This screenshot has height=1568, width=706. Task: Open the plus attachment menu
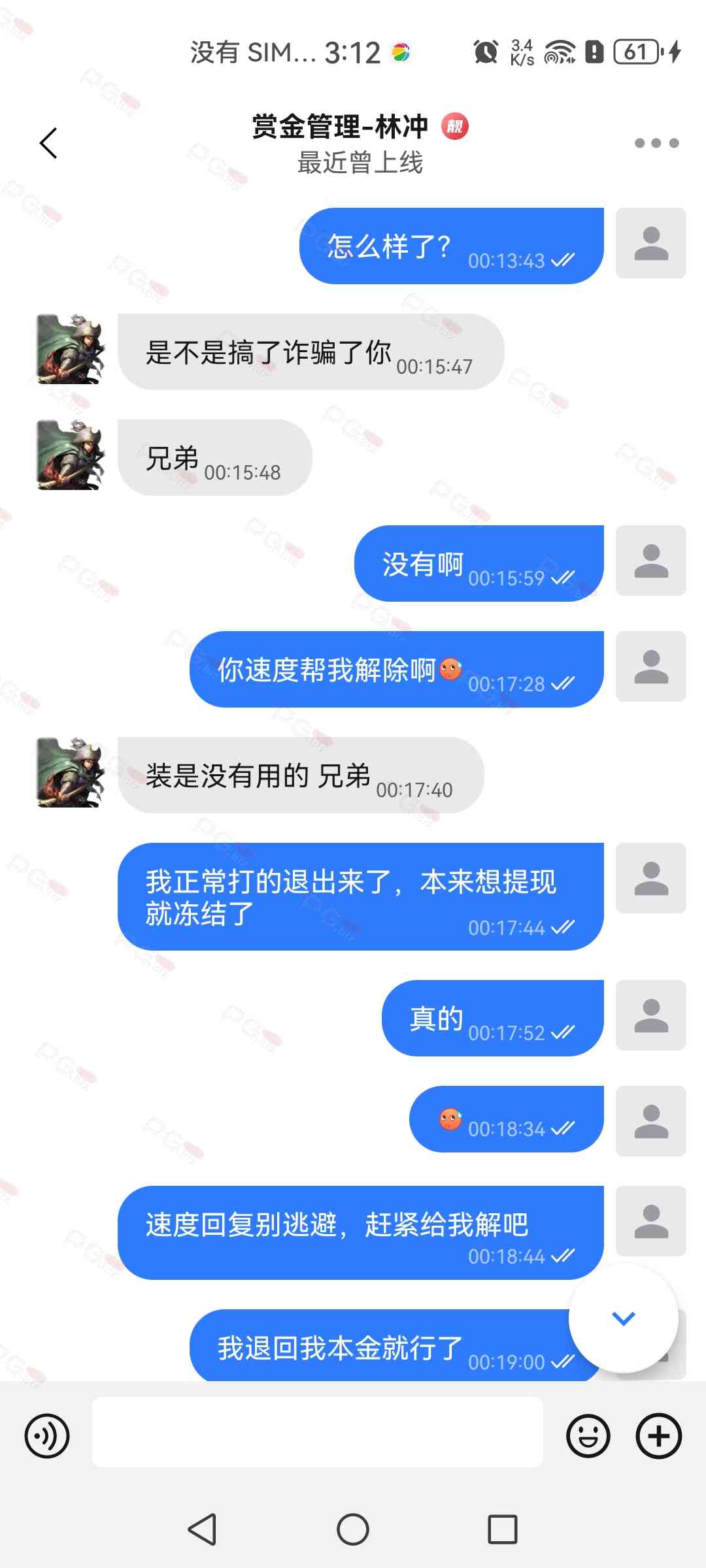click(658, 1436)
